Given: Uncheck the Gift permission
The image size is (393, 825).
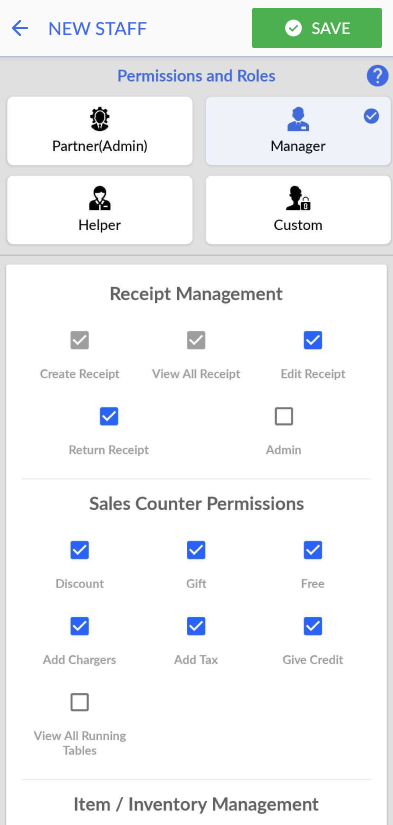Looking at the screenshot, I should [196, 550].
